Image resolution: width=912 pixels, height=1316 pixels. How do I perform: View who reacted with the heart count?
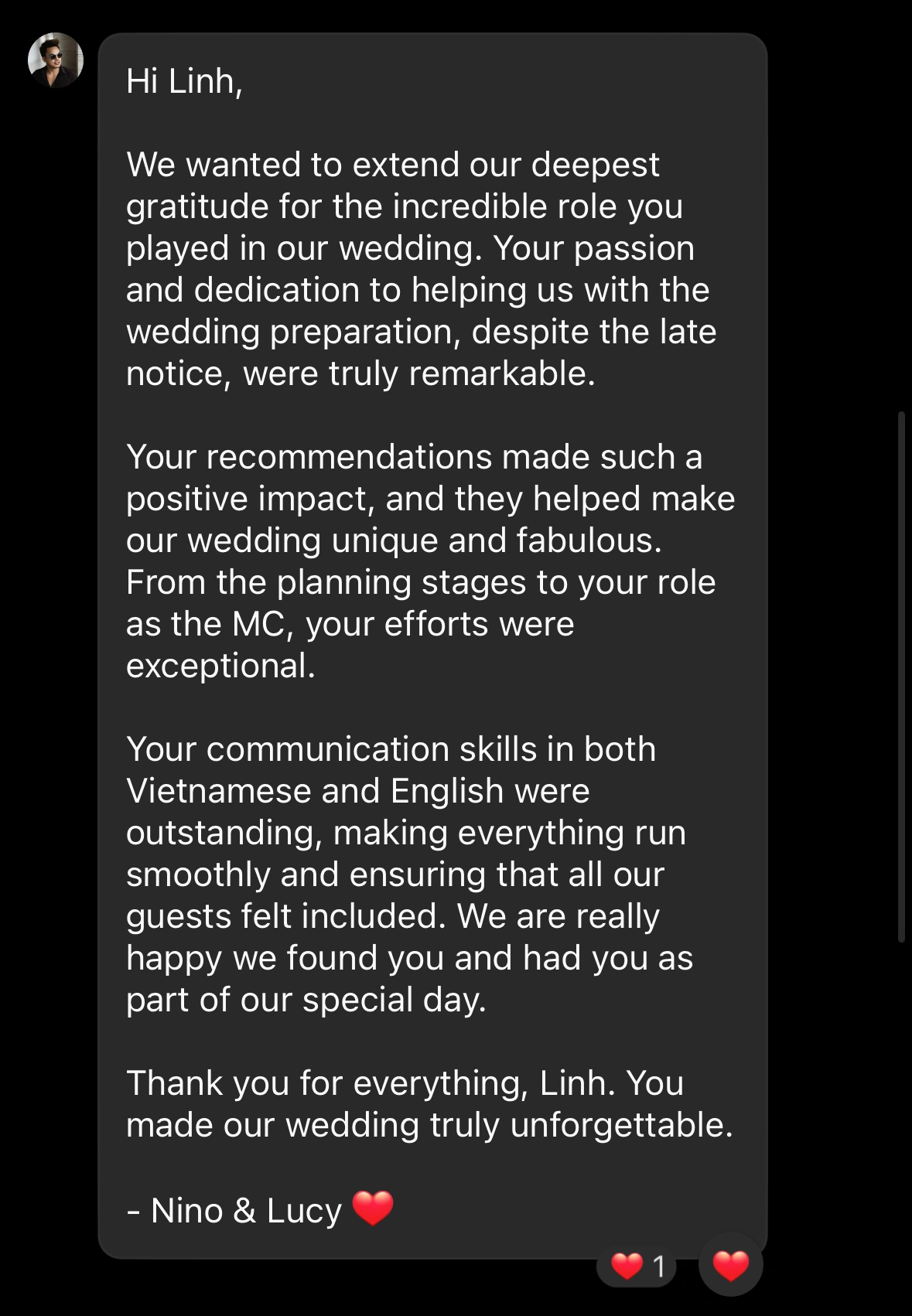click(637, 1267)
